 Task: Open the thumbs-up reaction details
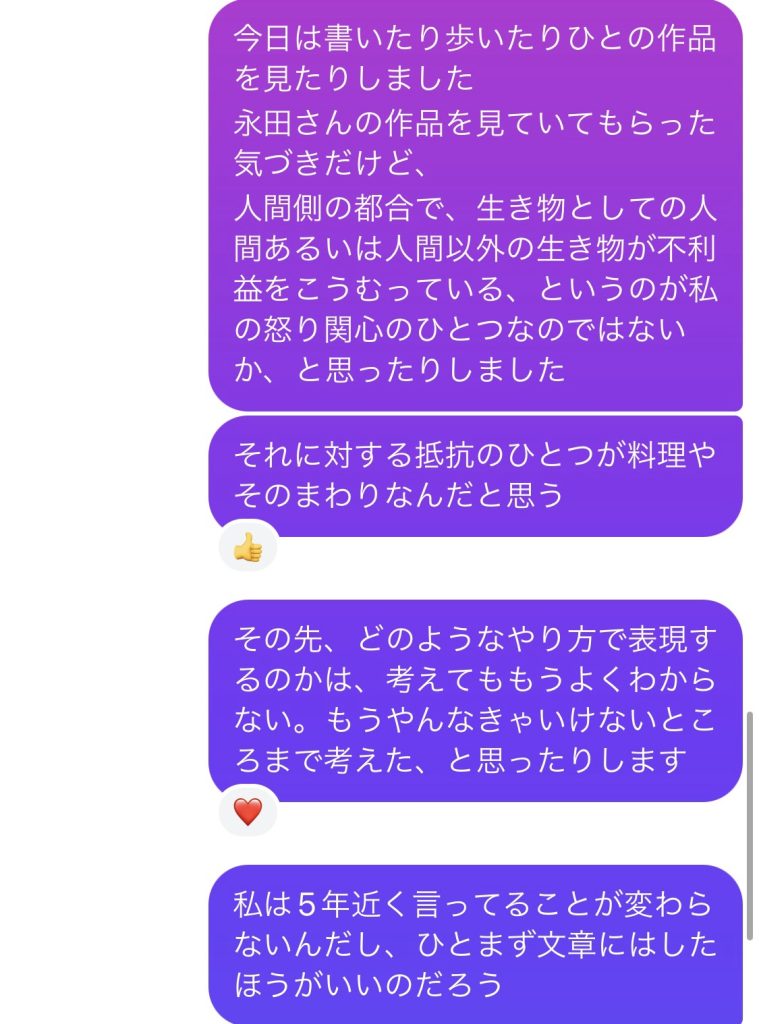pos(247,547)
